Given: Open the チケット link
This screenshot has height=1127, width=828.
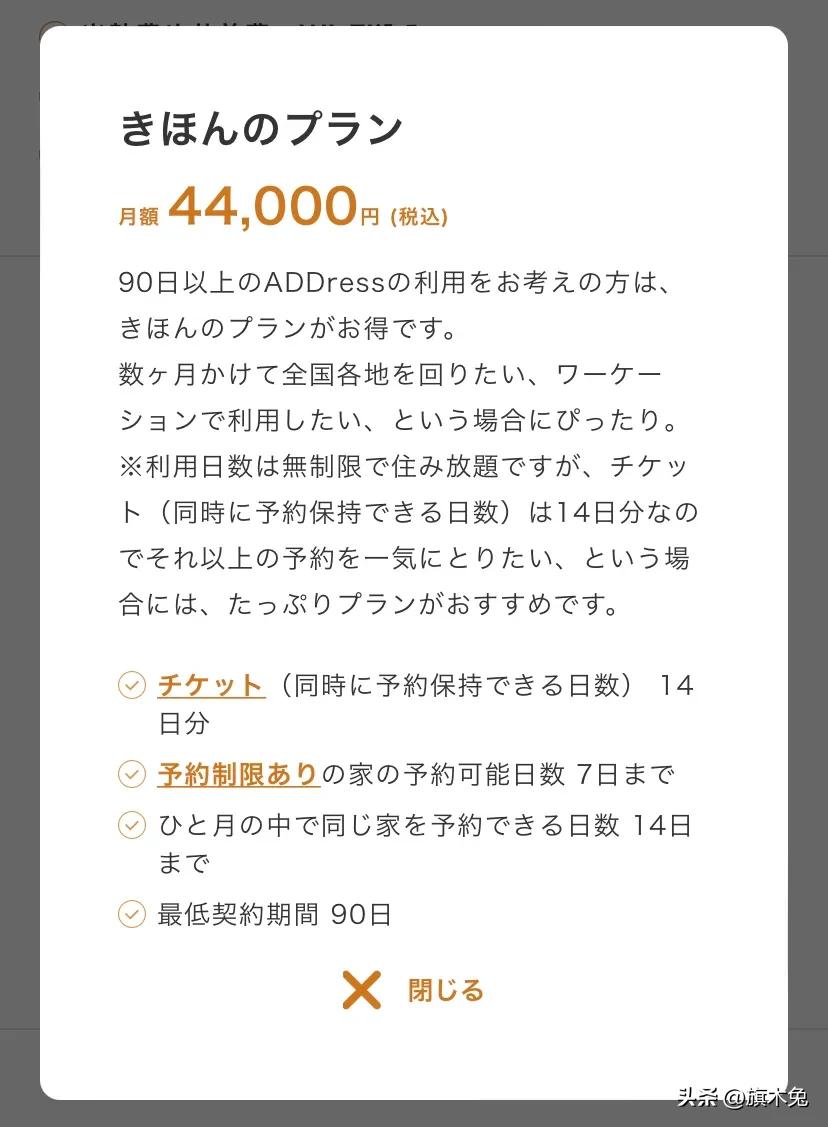Looking at the screenshot, I should tap(210, 685).
